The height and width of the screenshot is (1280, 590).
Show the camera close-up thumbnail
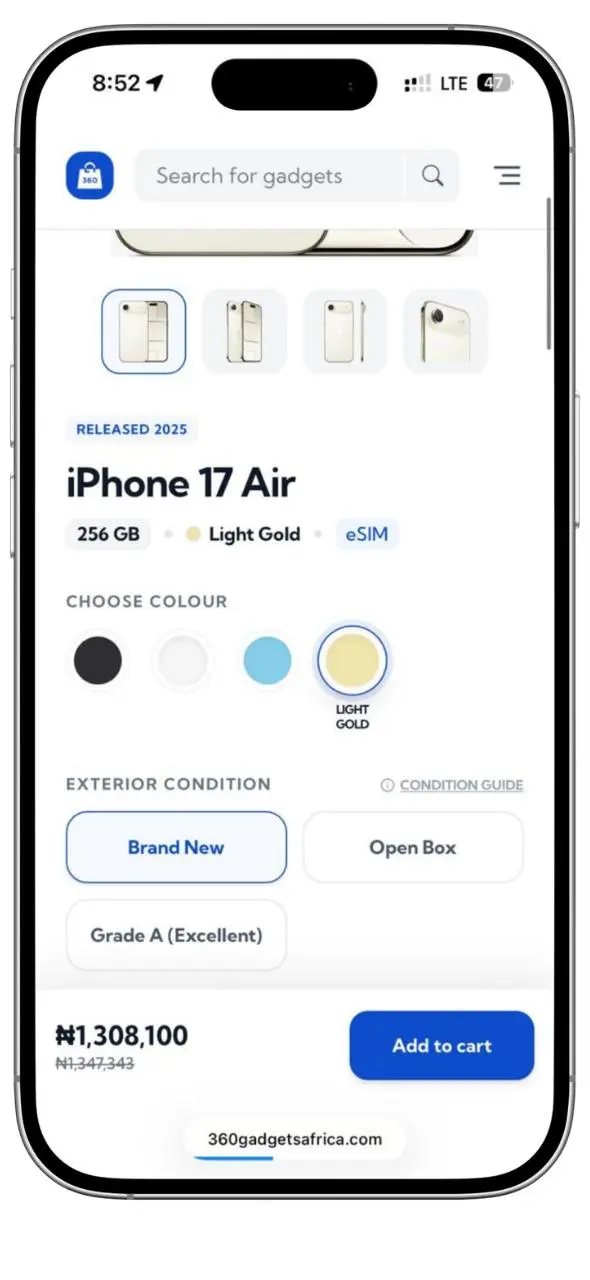445,332
